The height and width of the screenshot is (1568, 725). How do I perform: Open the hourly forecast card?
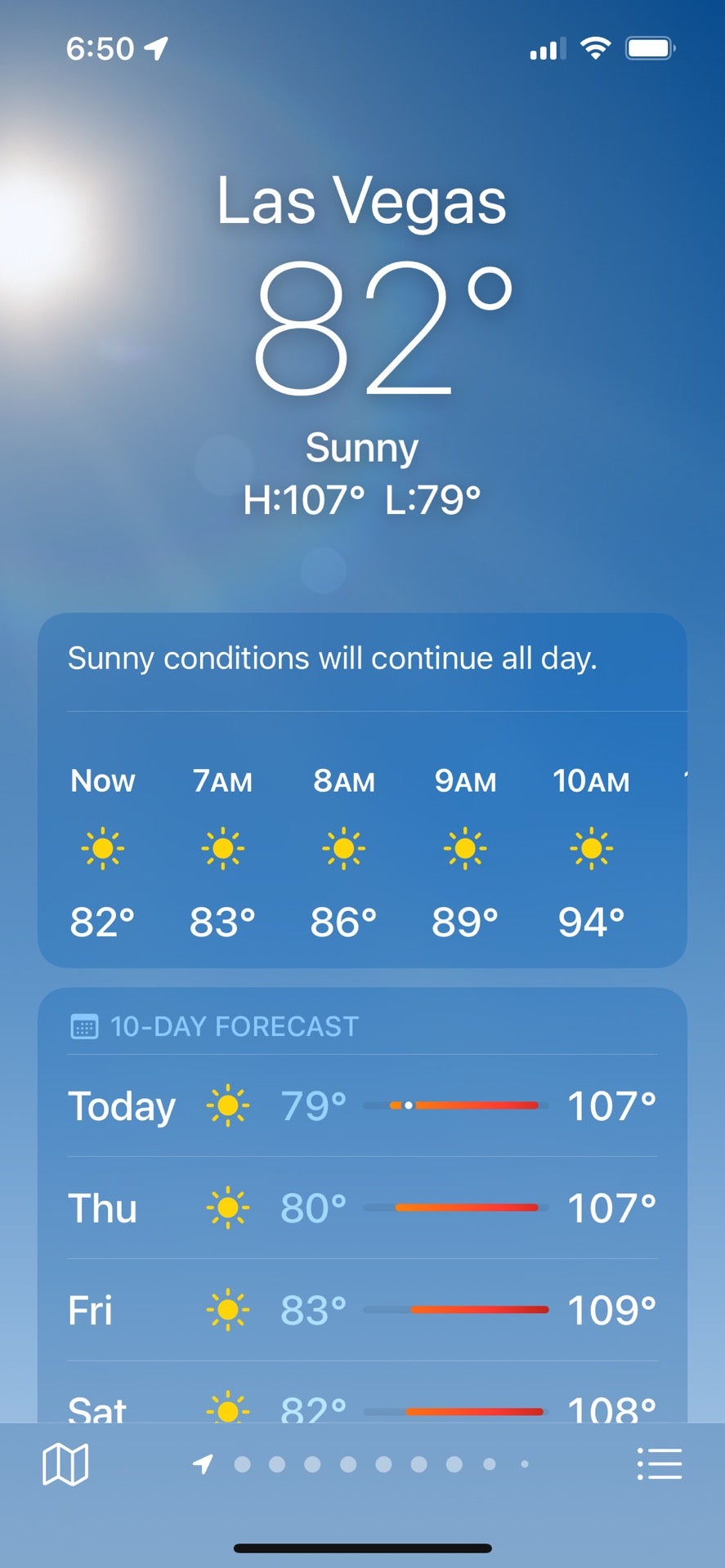click(361, 850)
